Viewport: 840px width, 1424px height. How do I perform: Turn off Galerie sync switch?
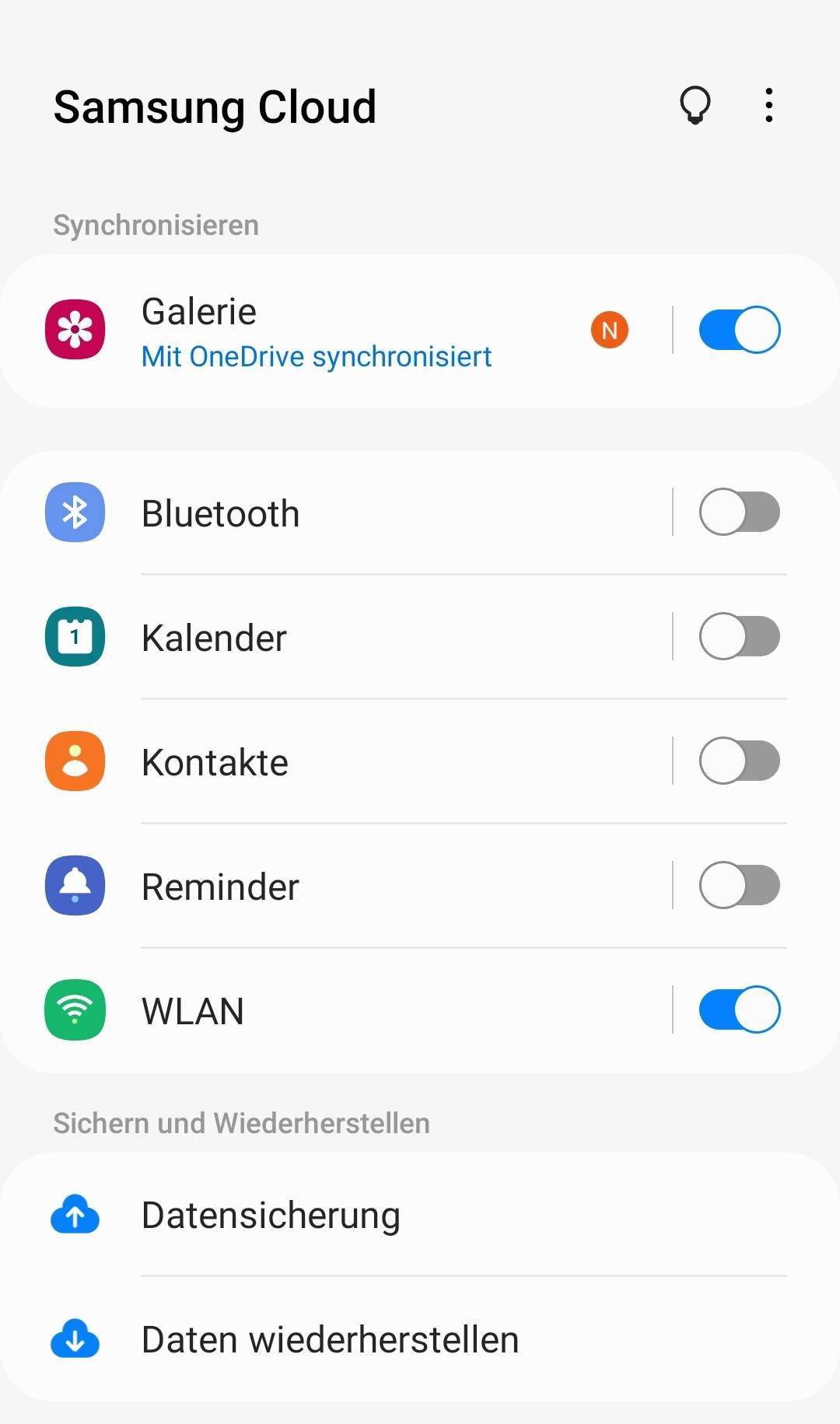coord(739,331)
